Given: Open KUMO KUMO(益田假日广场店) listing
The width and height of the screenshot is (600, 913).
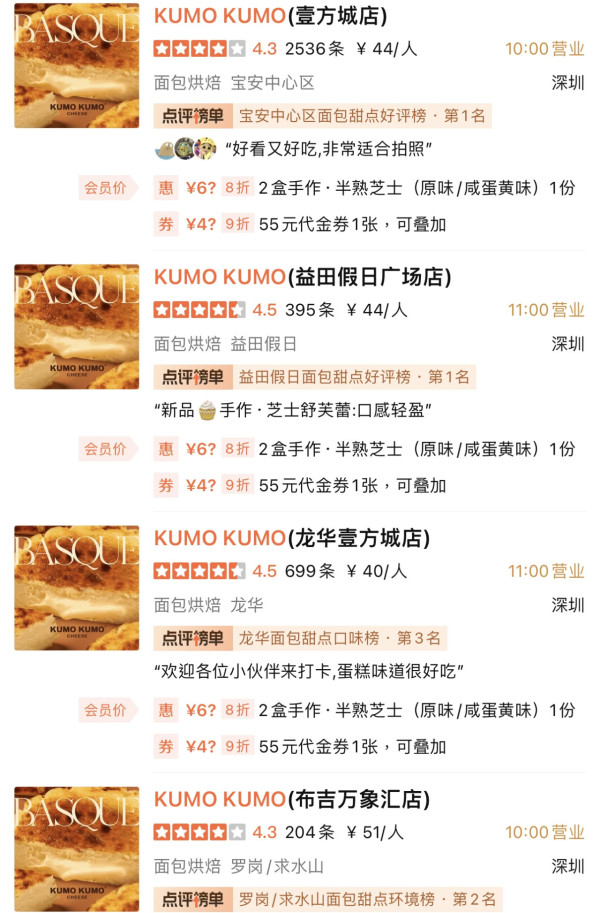Looking at the screenshot, I should click(302, 277).
